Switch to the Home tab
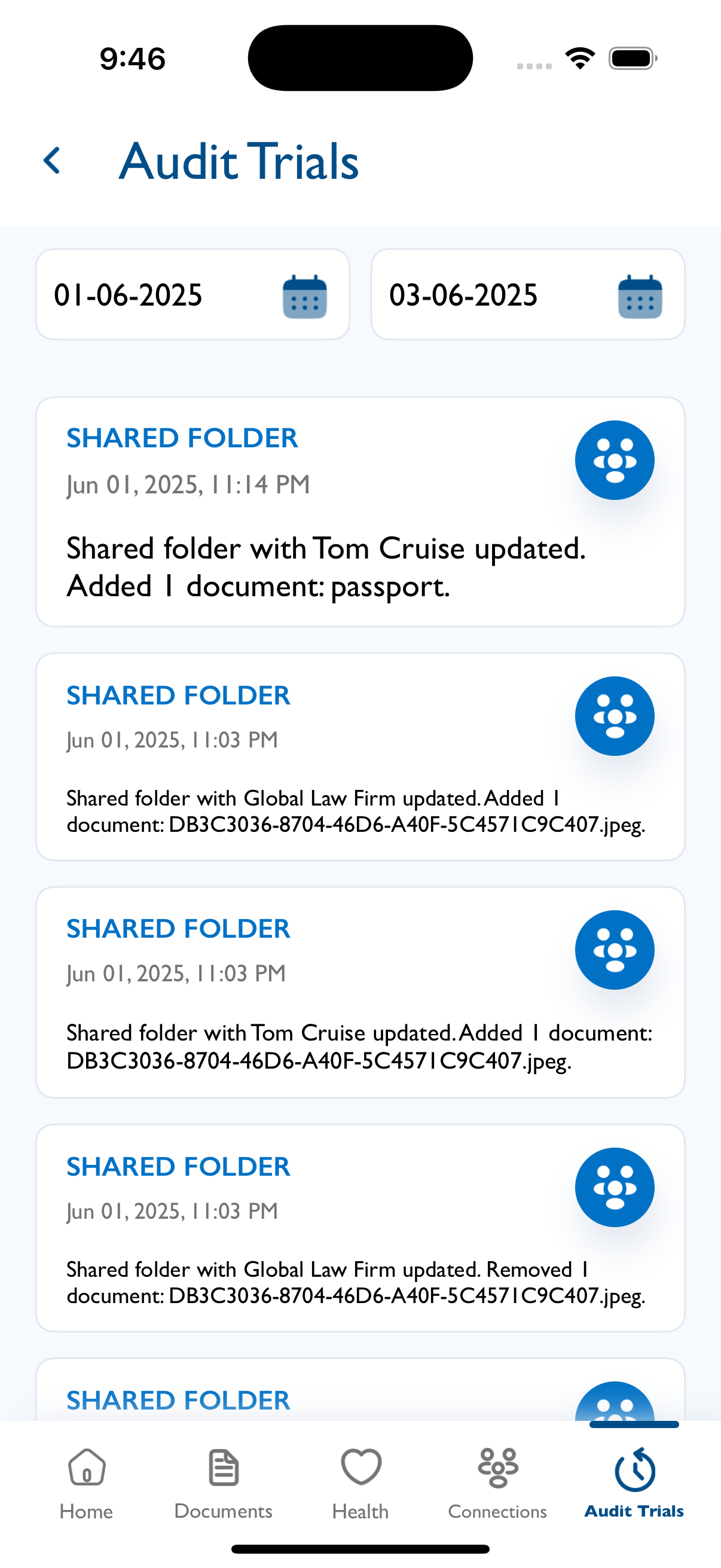This screenshot has width=721, height=1568. pyautogui.click(x=87, y=1484)
